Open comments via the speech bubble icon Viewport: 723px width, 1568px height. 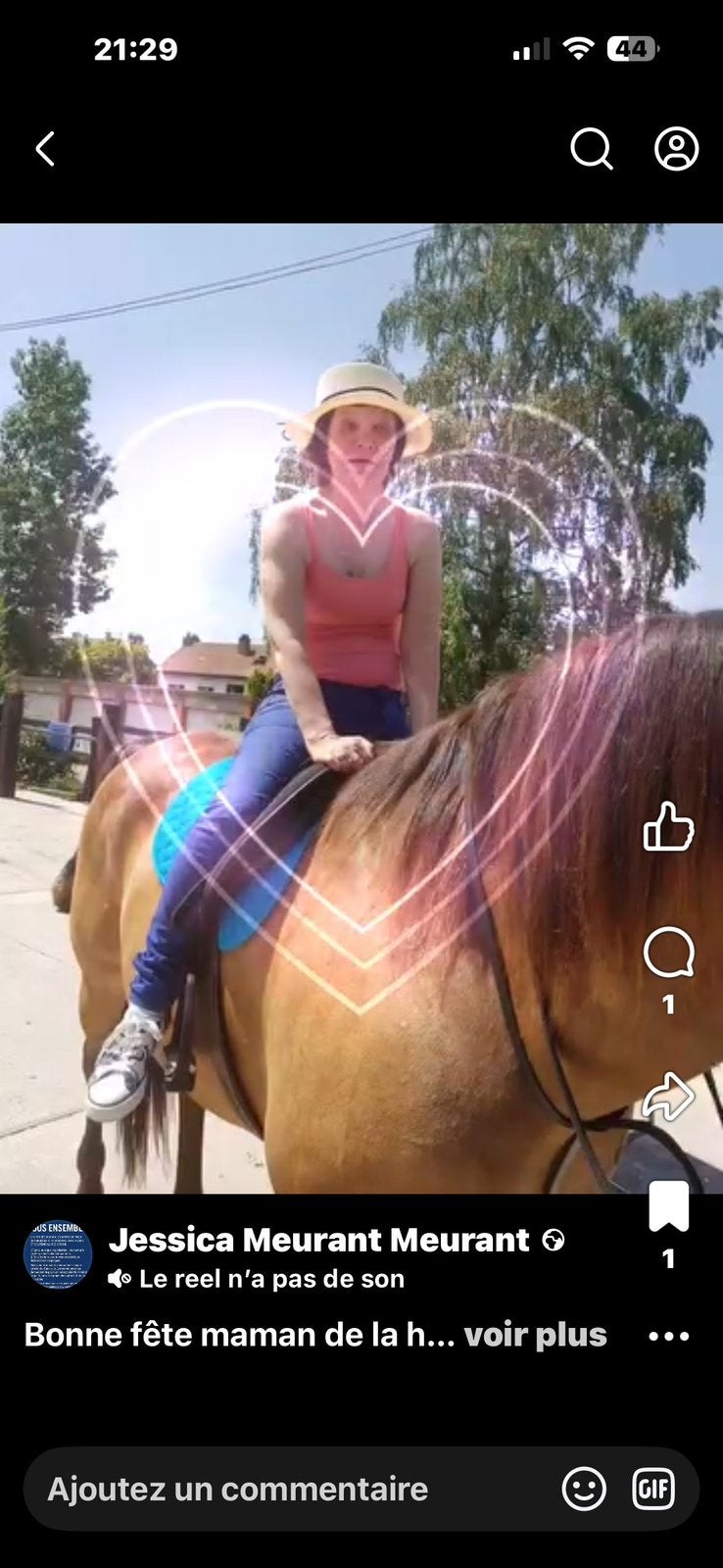pyautogui.click(x=669, y=953)
